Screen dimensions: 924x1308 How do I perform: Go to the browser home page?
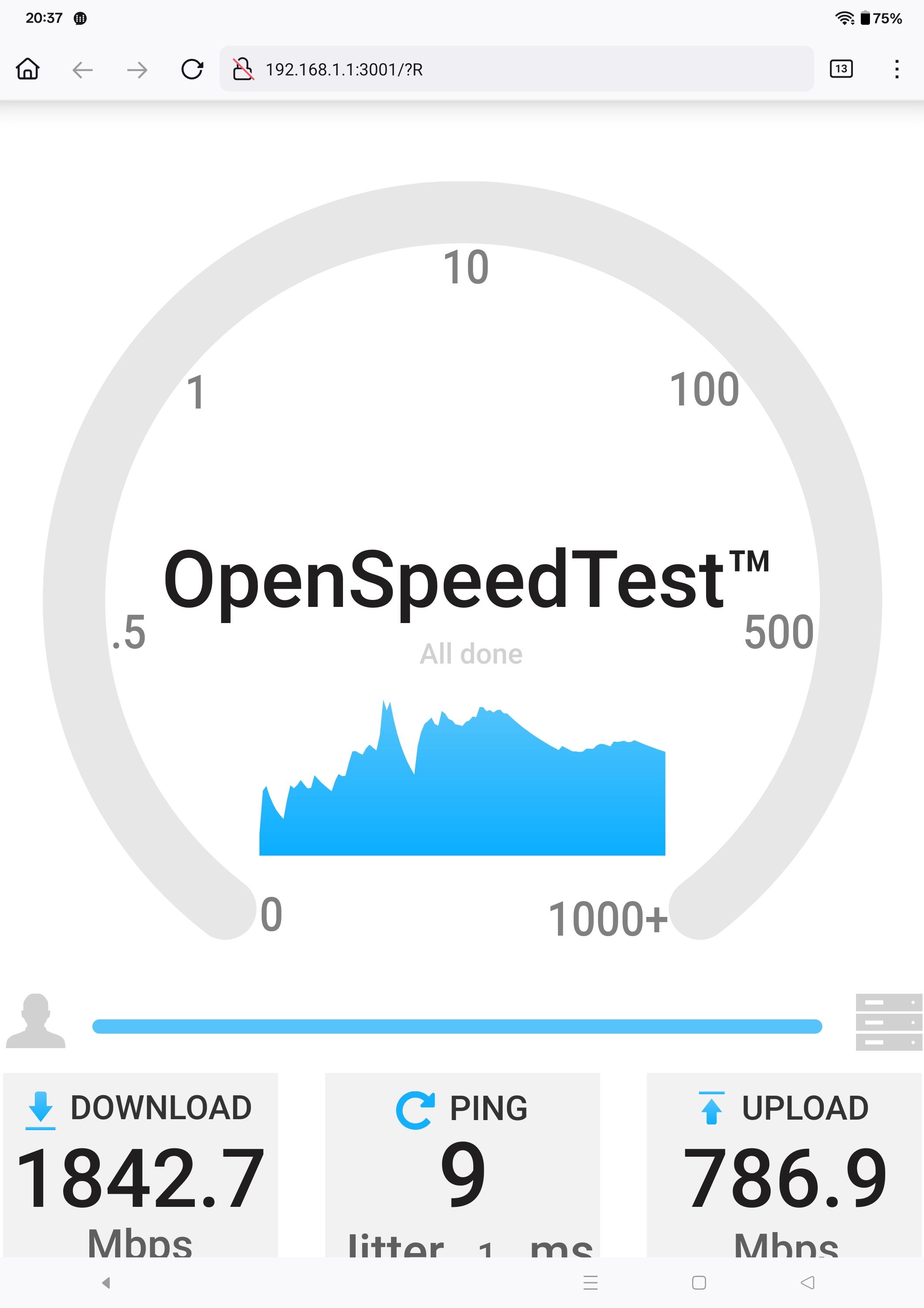click(27, 69)
